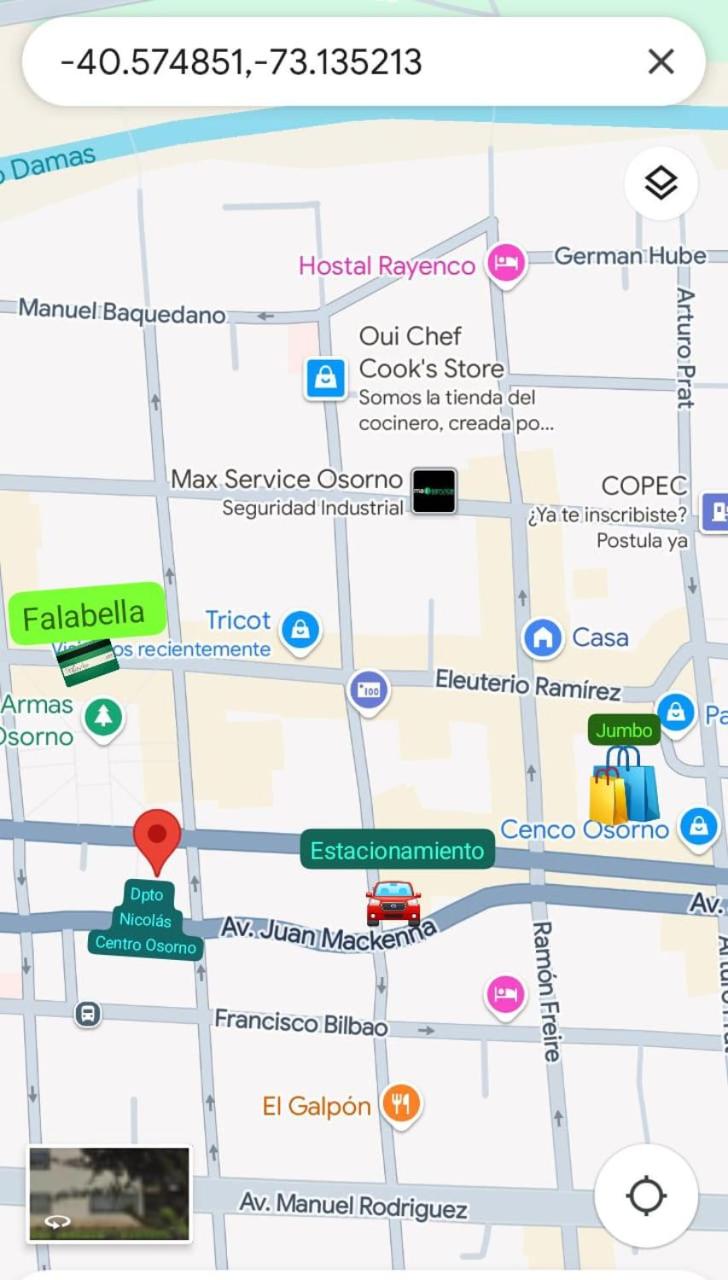
Task: Open the Street View thumbnail preview
Action: tap(109, 1193)
